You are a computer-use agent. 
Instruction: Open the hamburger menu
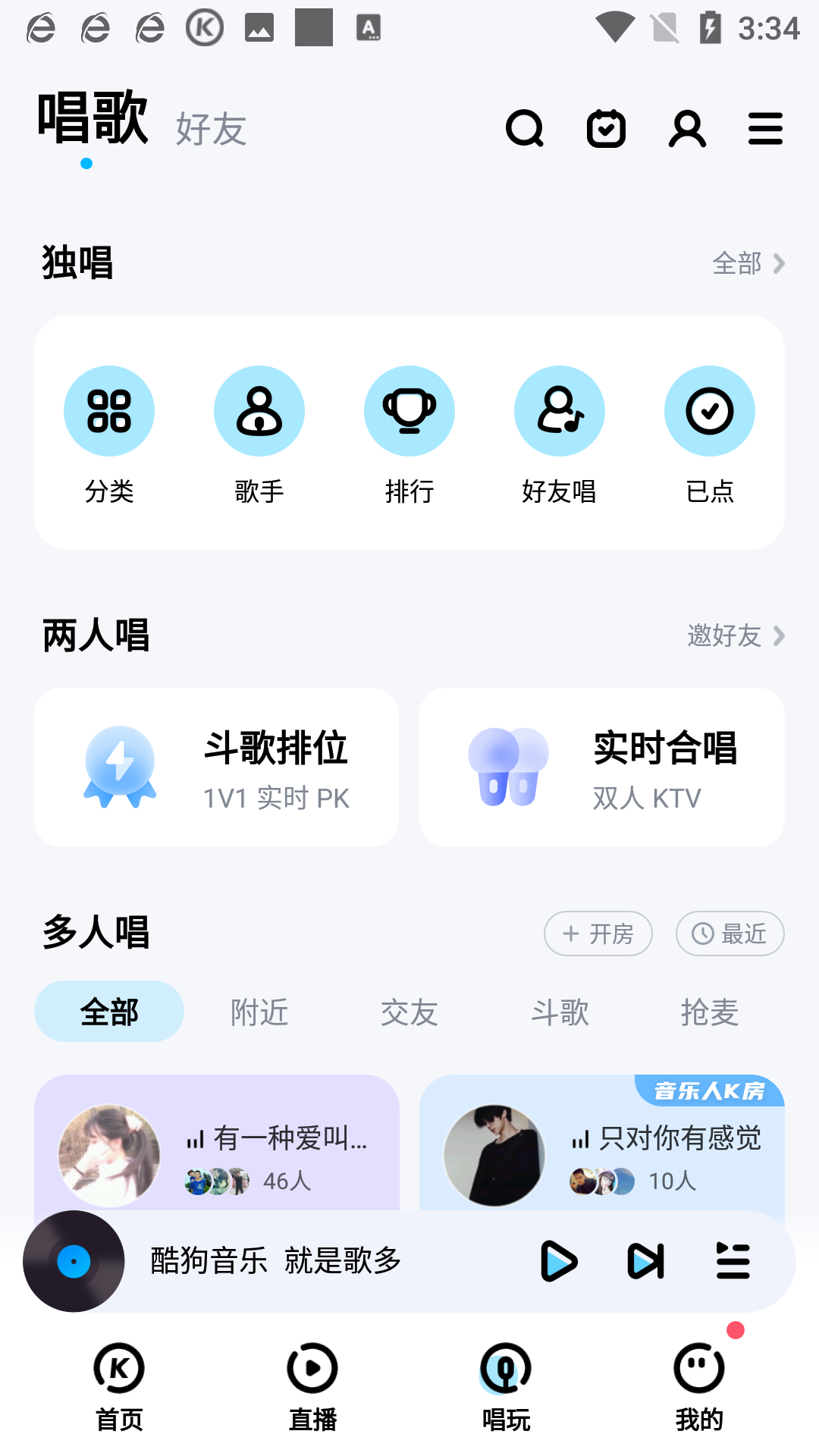pyautogui.click(x=765, y=128)
